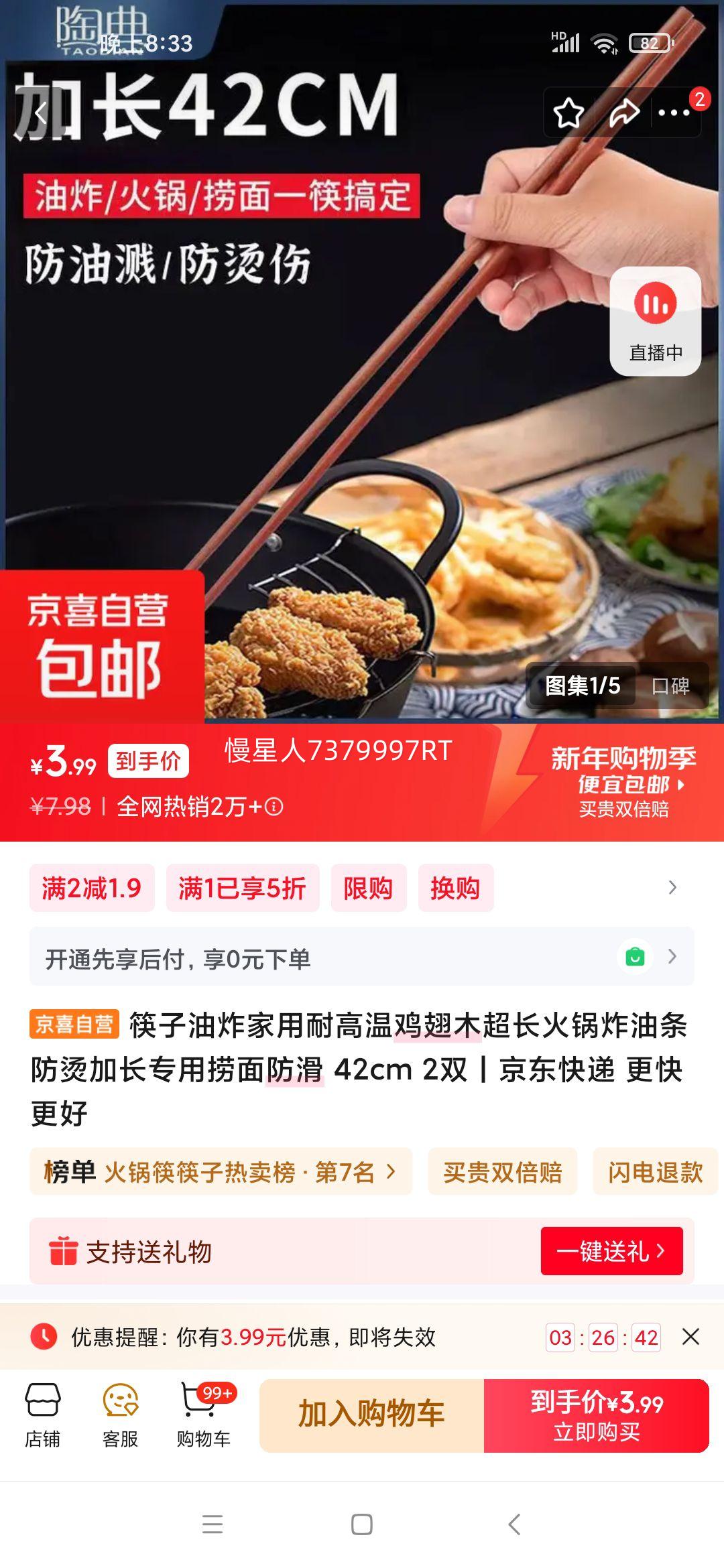
Task: Favorite this product with the star icon
Action: pos(568,113)
